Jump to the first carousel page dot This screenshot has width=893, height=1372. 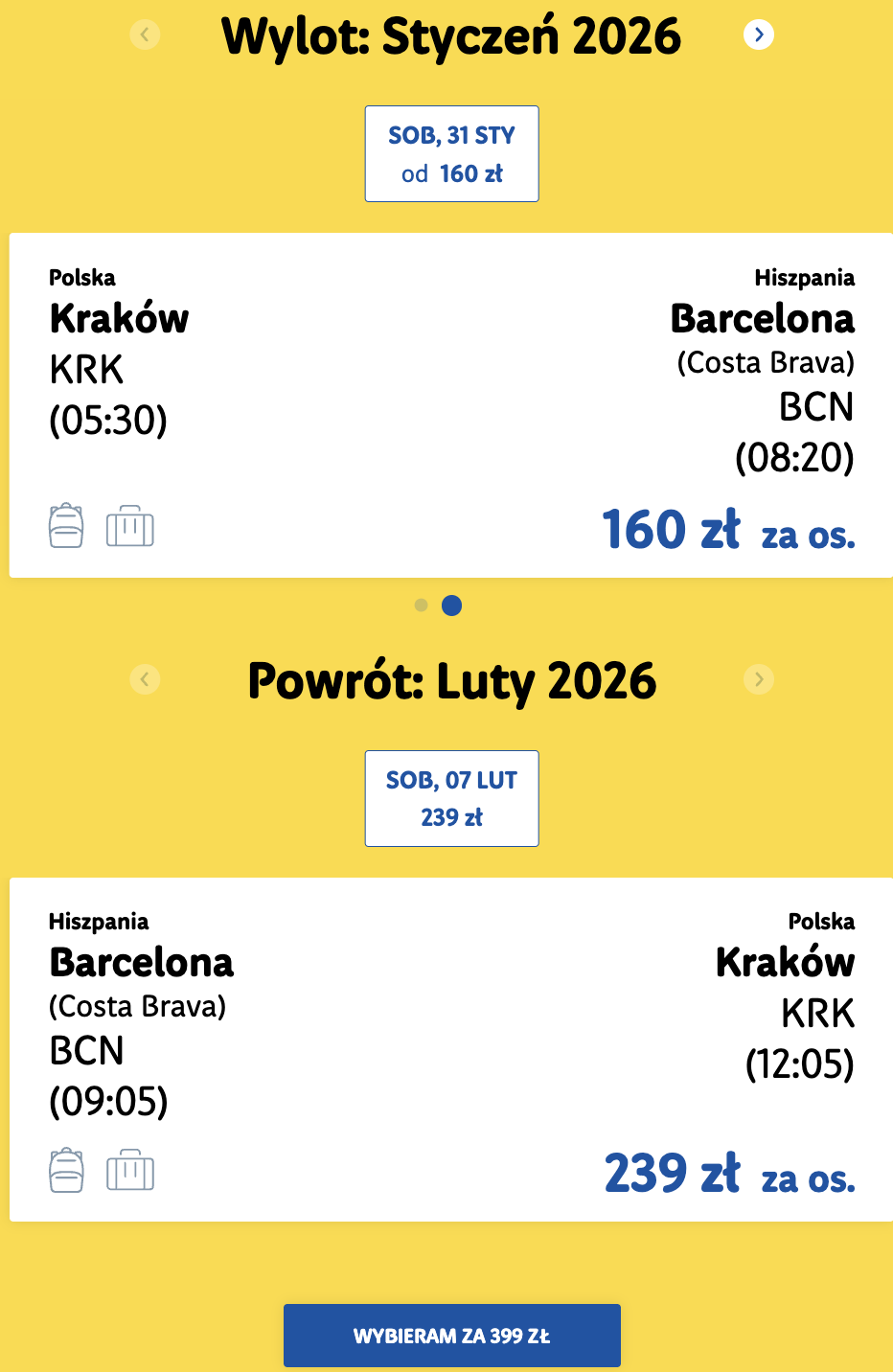tap(421, 606)
